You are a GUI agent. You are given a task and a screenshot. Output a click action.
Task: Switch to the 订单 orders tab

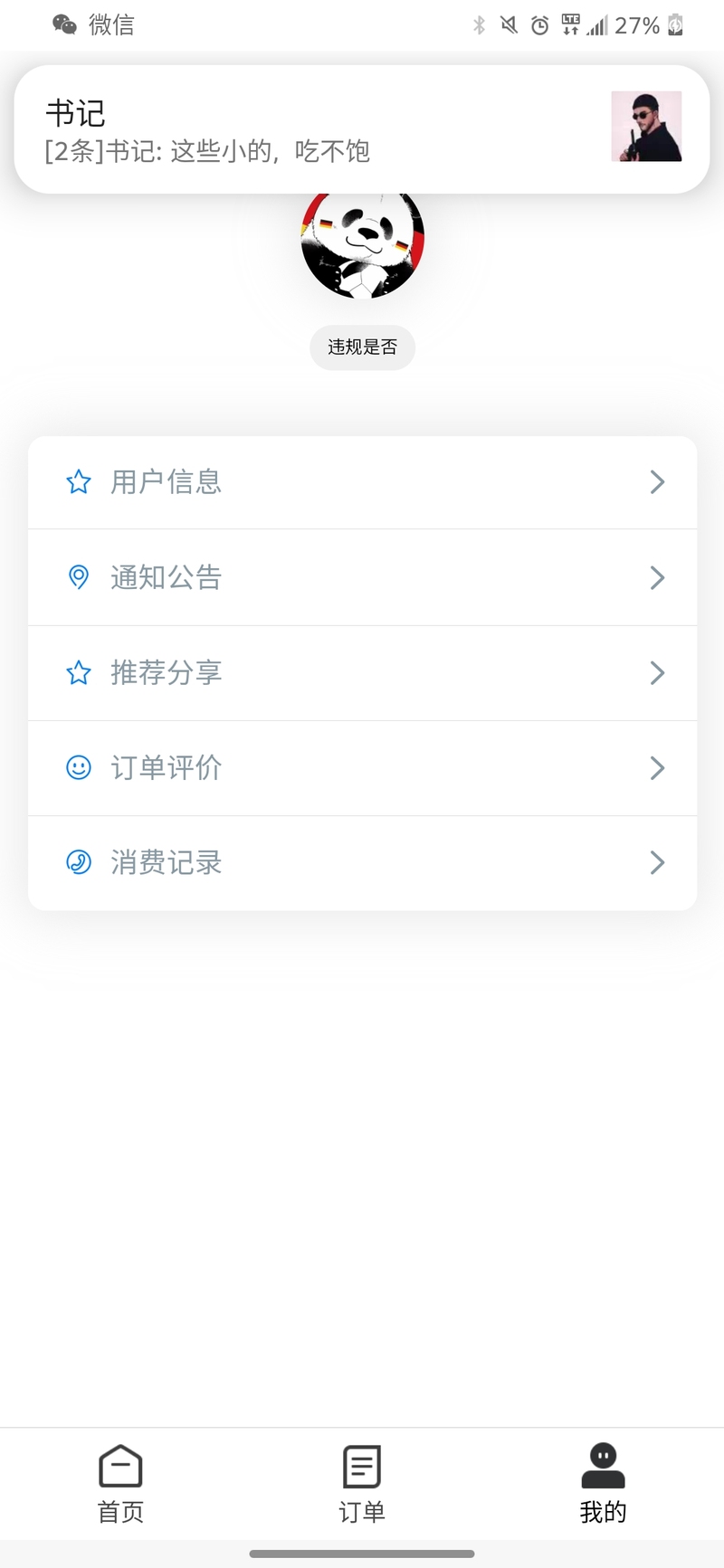362,1484
